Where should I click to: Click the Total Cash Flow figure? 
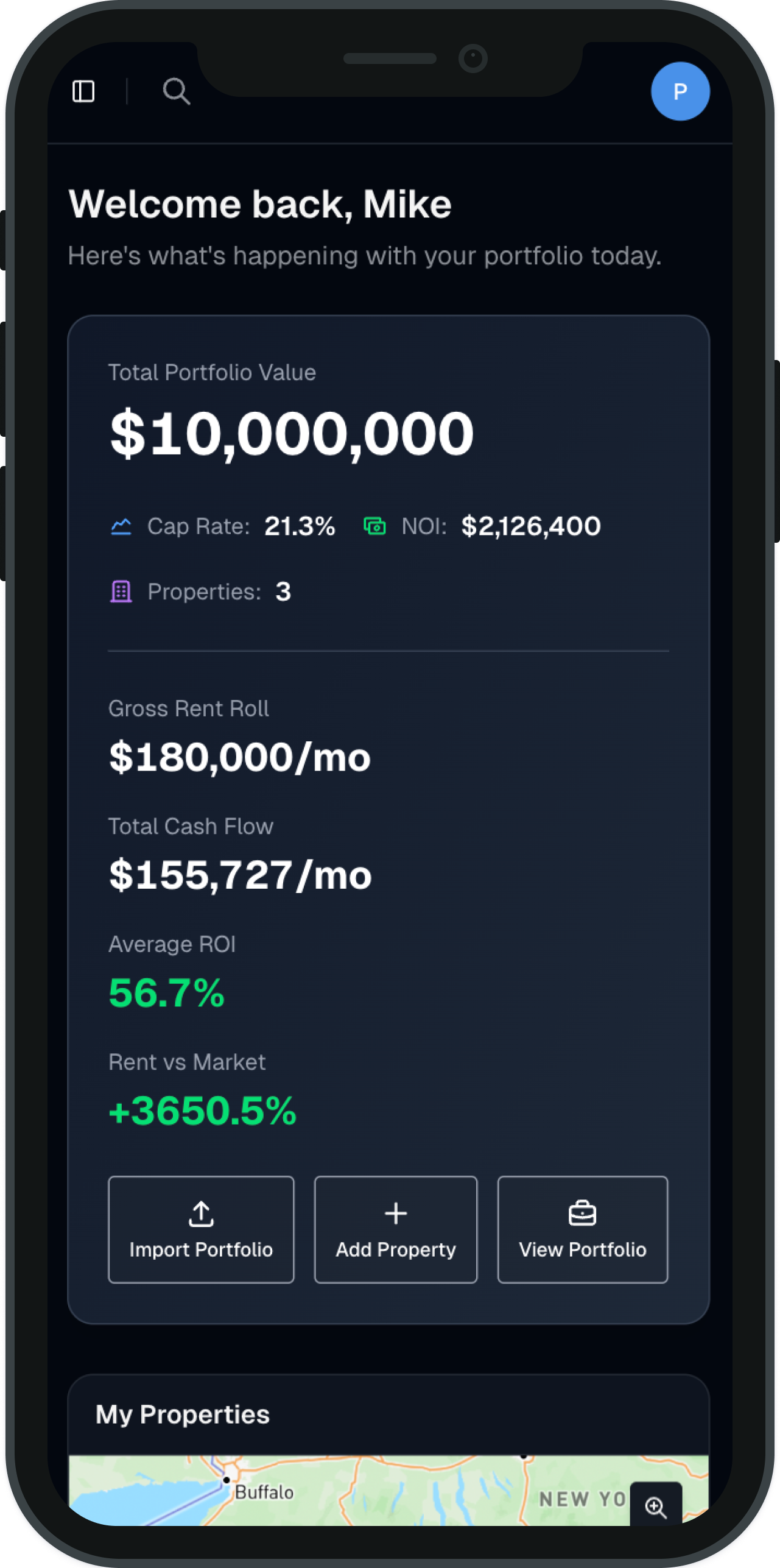point(239,875)
